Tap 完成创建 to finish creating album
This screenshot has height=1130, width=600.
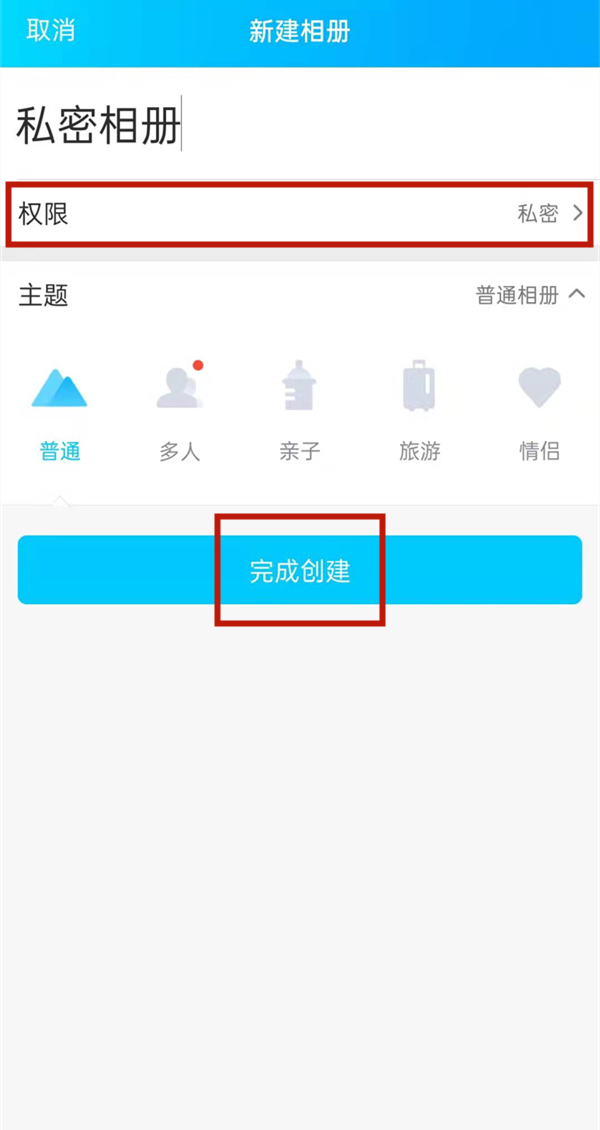pos(299,570)
